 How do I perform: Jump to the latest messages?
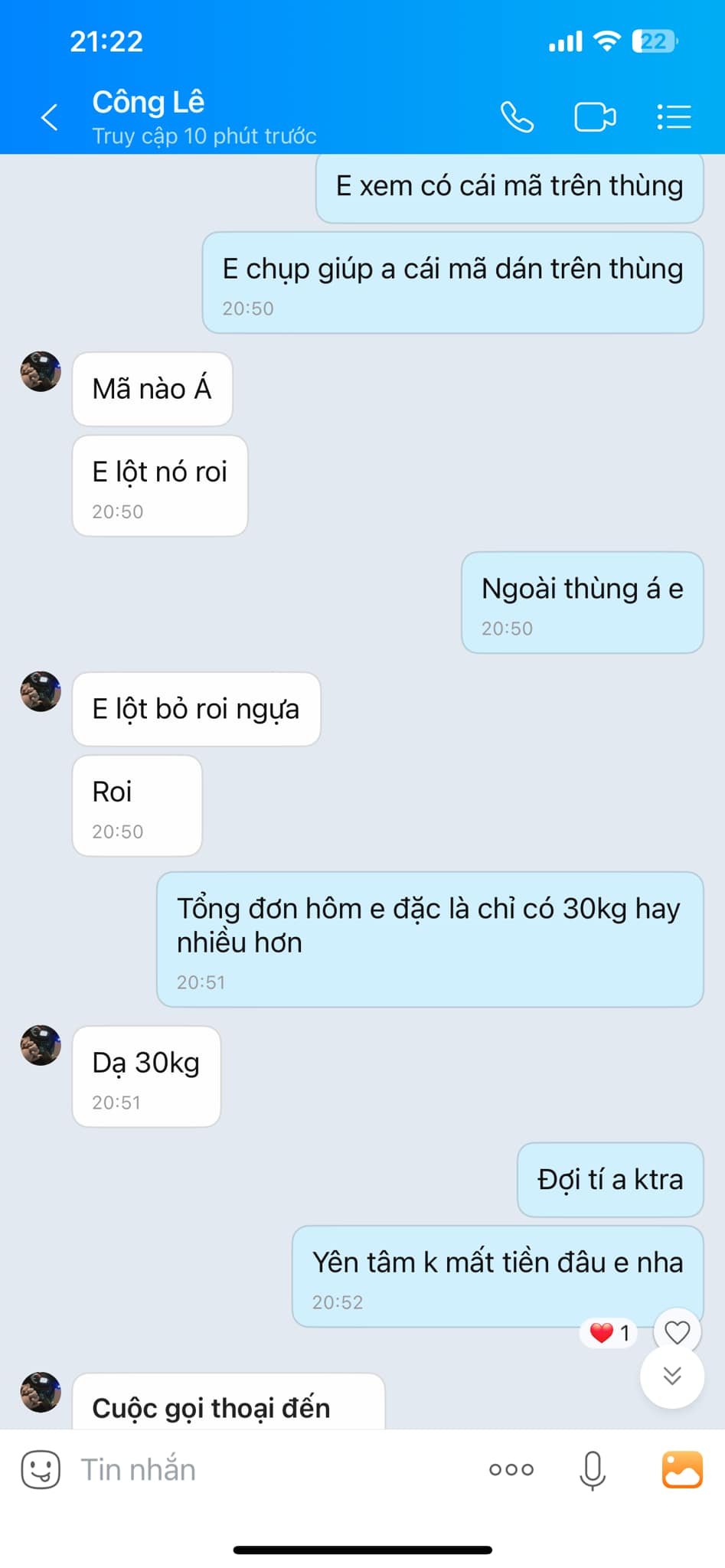[x=672, y=1376]
